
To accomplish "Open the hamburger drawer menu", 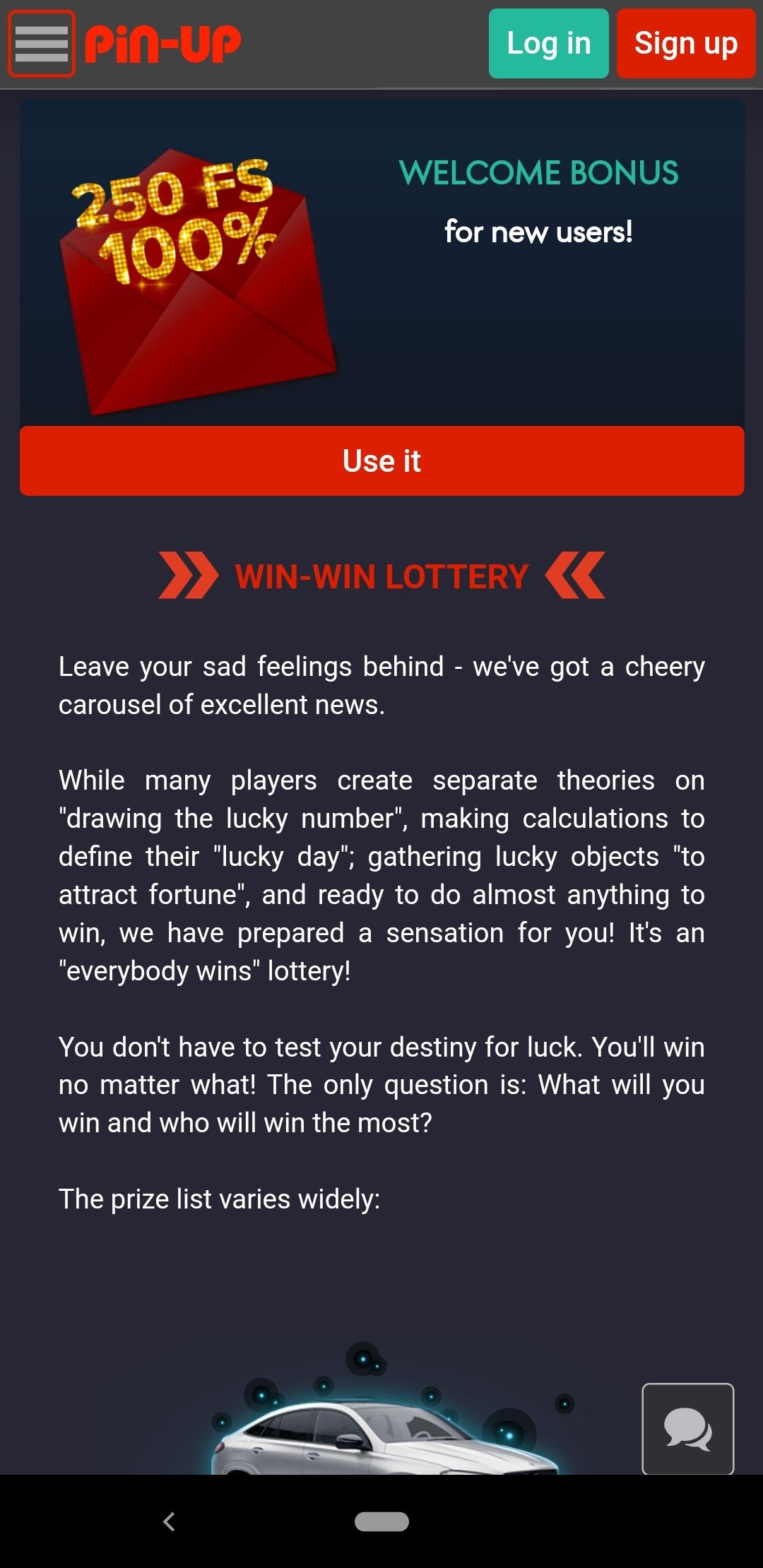I will coord(42,43).
